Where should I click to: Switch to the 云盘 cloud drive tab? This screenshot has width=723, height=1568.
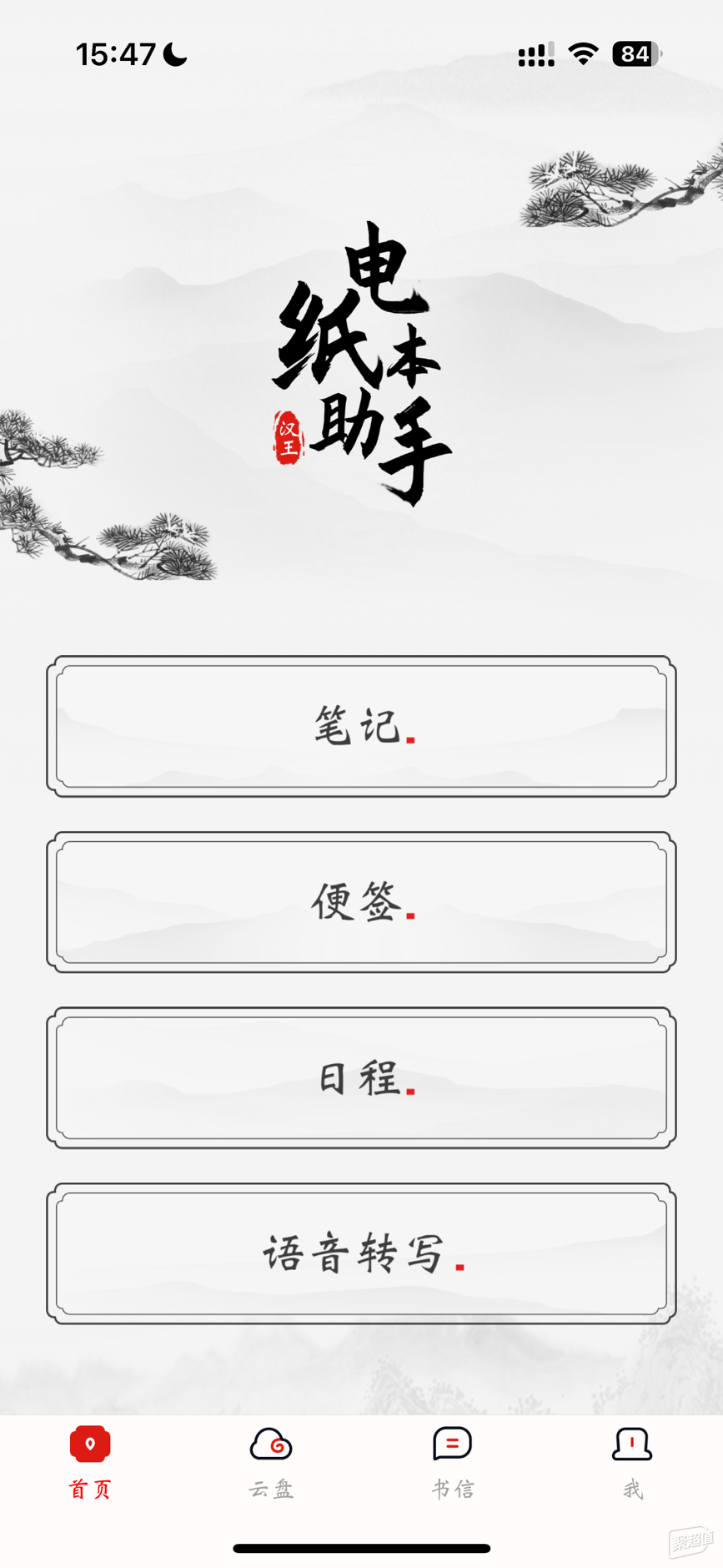point(271,1462)
